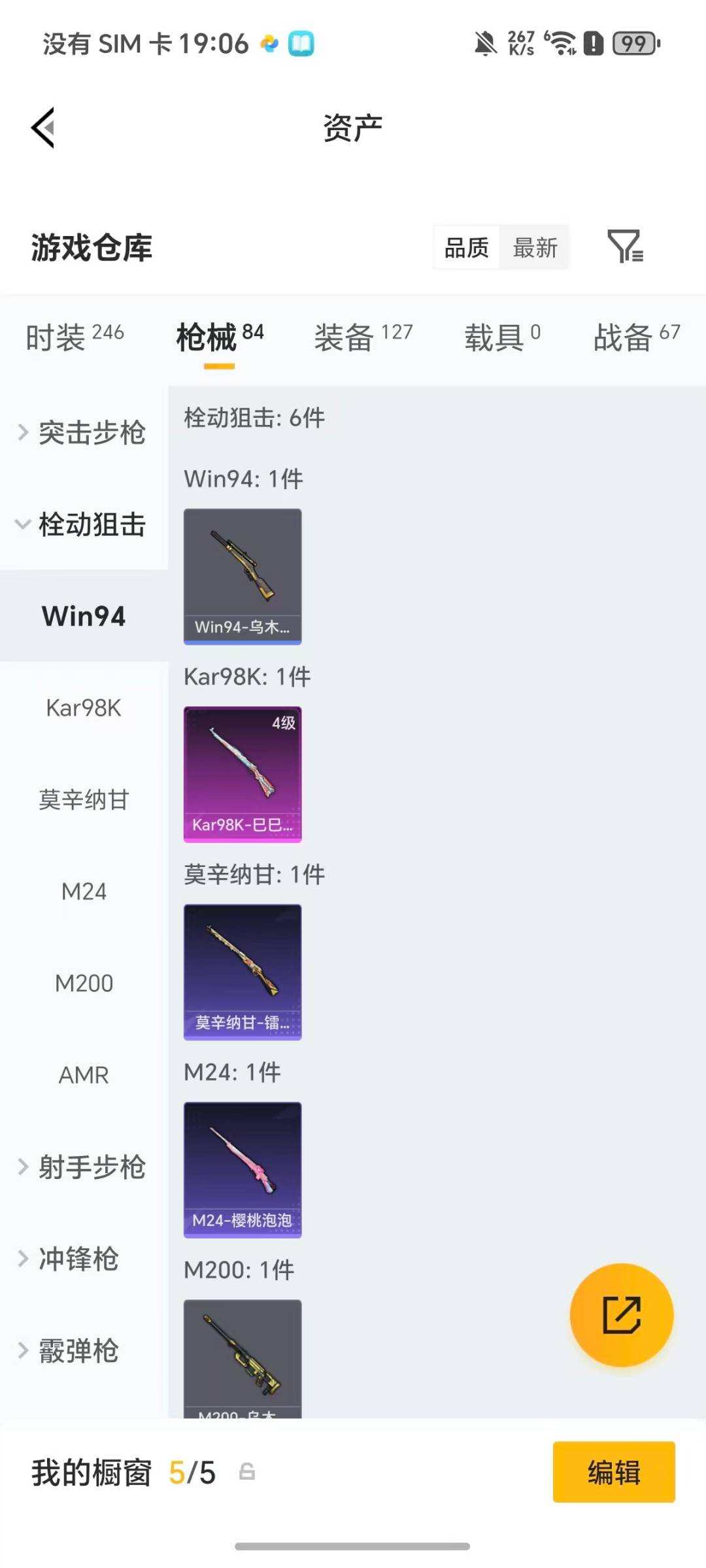Image resolution: width=706 pixels, height=1568 pixels.
Task: Select Win94 in the category sidebar
Action: tap(84, 616)
